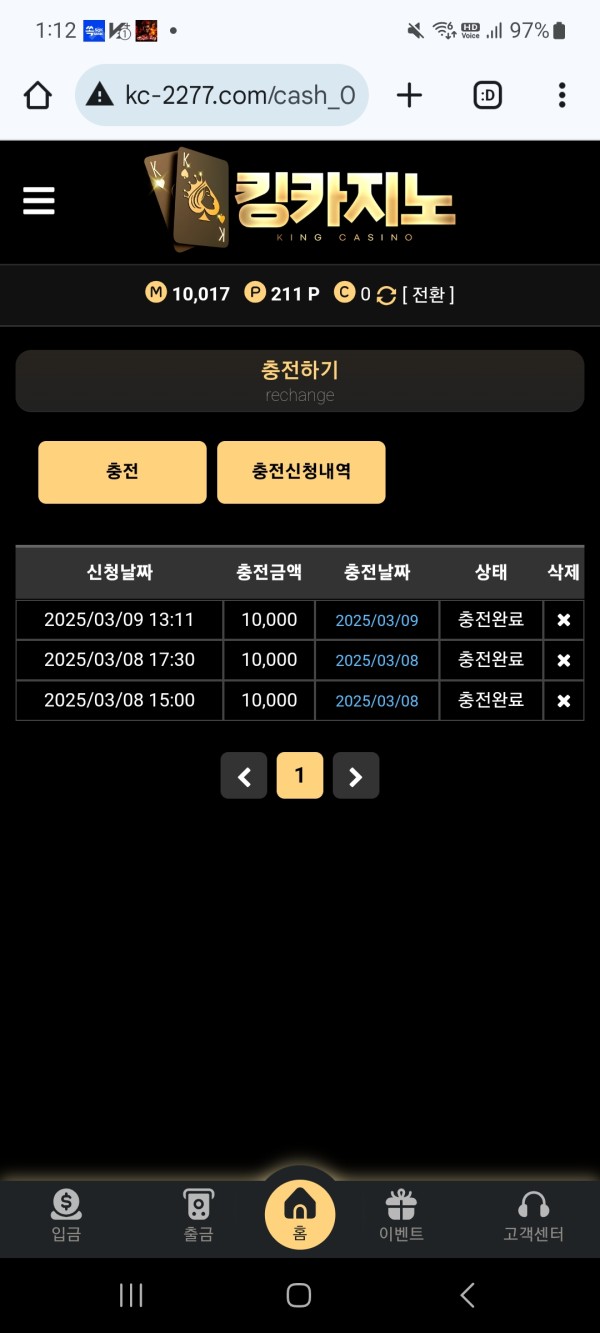
Task: Go to the previous page arrow
Action: point(244,776)
